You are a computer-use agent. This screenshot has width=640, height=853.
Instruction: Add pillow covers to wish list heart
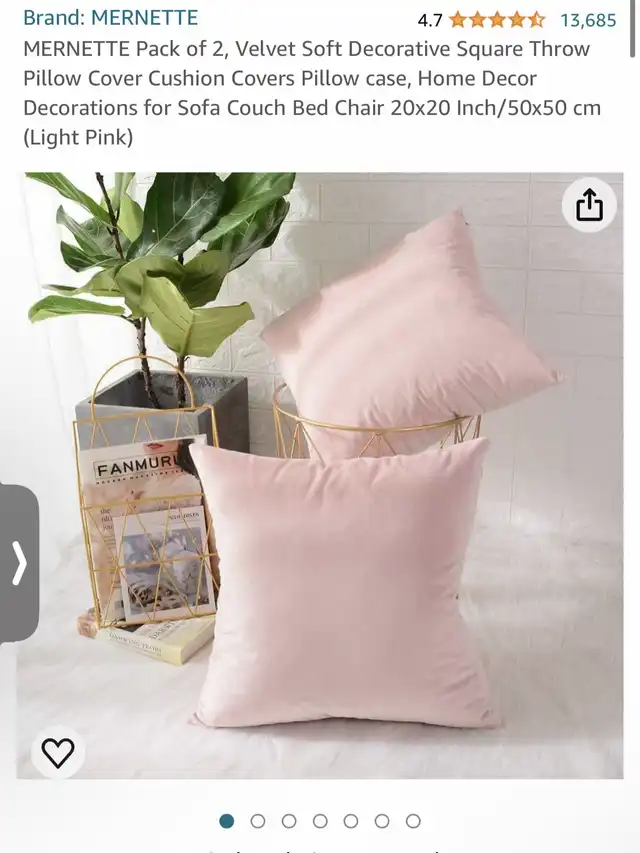[x=57, y=751]
